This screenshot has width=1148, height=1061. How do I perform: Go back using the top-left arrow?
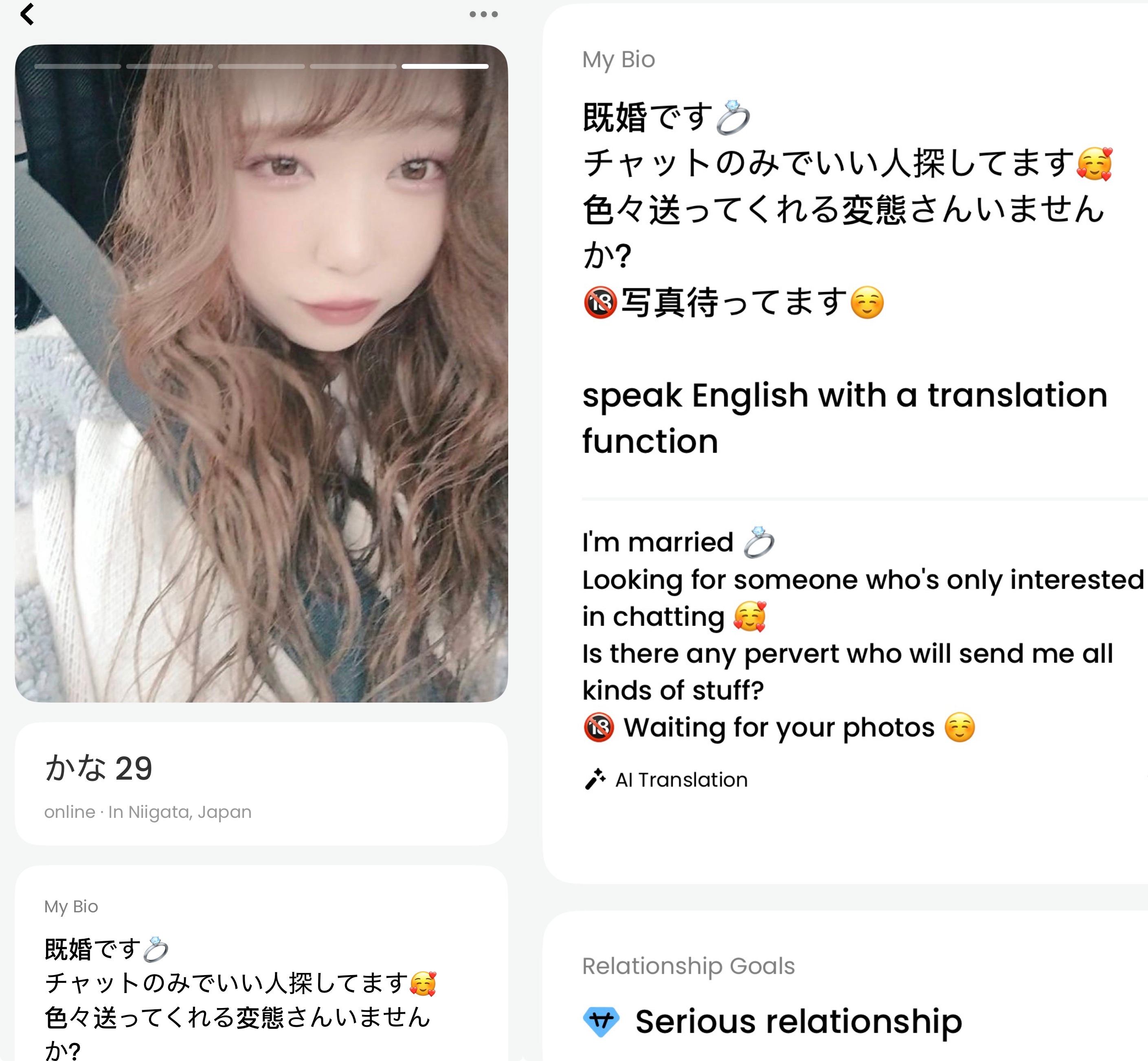pyautogui.click(x=27, y=14)
